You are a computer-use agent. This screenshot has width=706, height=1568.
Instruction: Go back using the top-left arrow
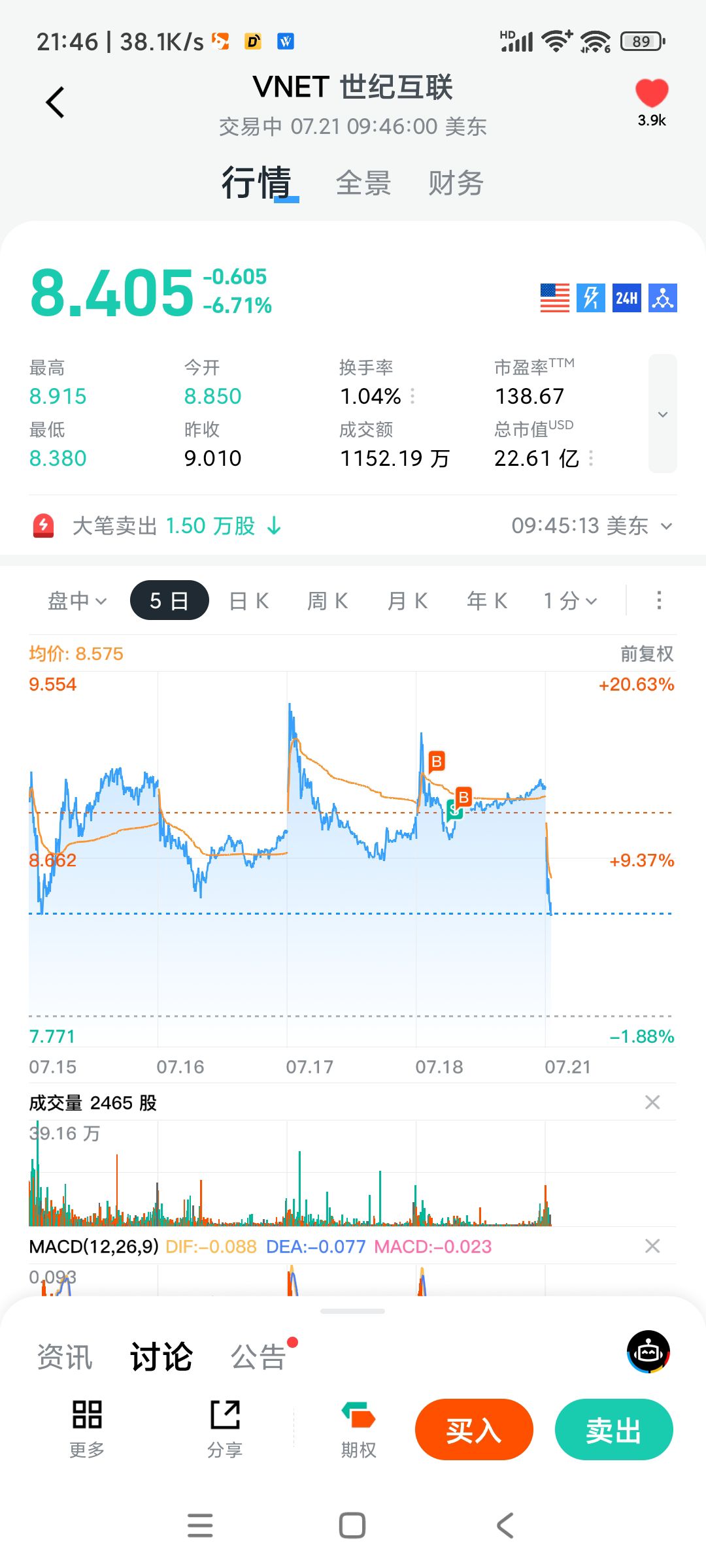(x=56, y=103)
